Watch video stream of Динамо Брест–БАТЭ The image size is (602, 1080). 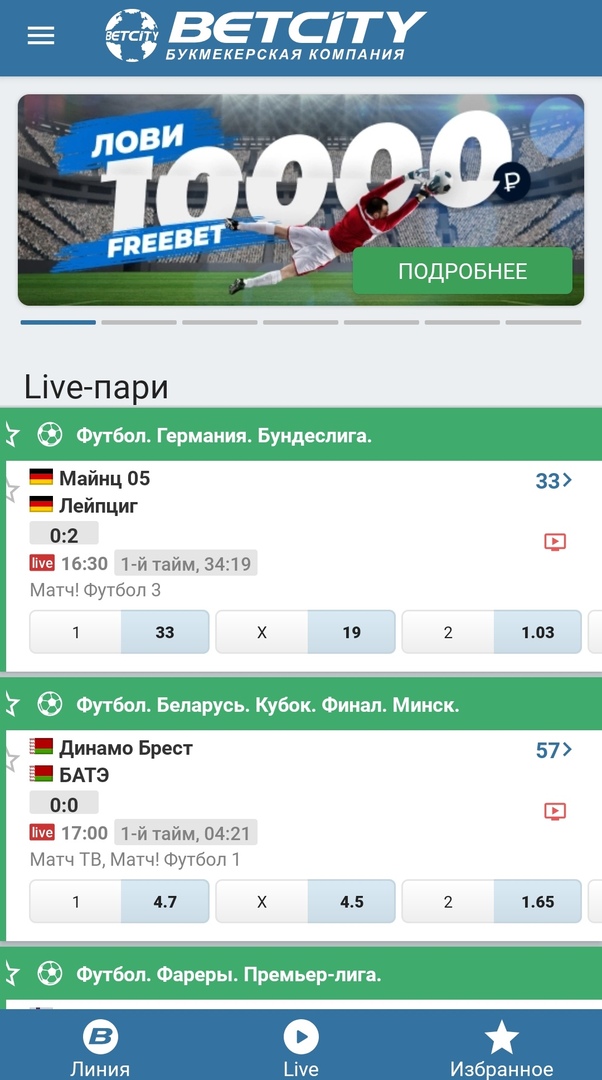point(554,811)
